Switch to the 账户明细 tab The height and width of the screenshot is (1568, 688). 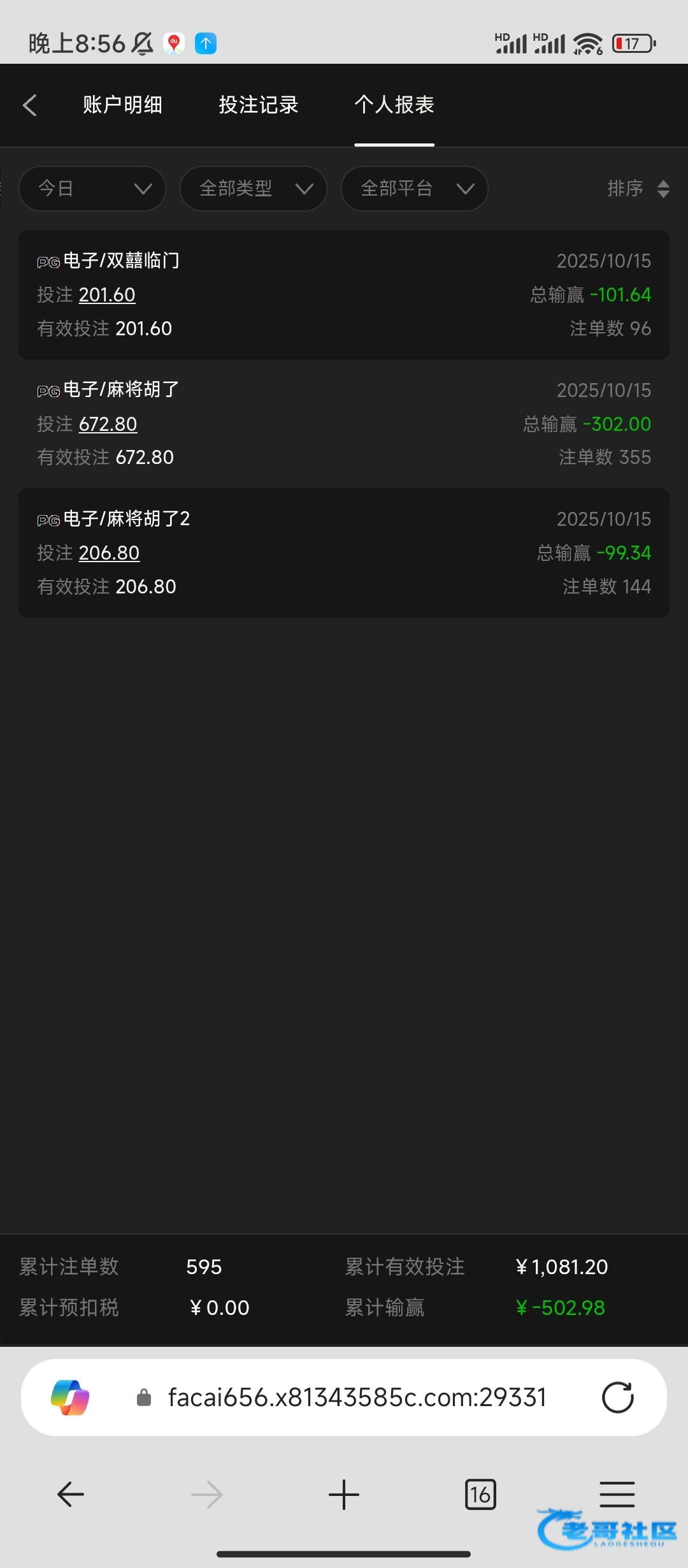click(122, 105)
